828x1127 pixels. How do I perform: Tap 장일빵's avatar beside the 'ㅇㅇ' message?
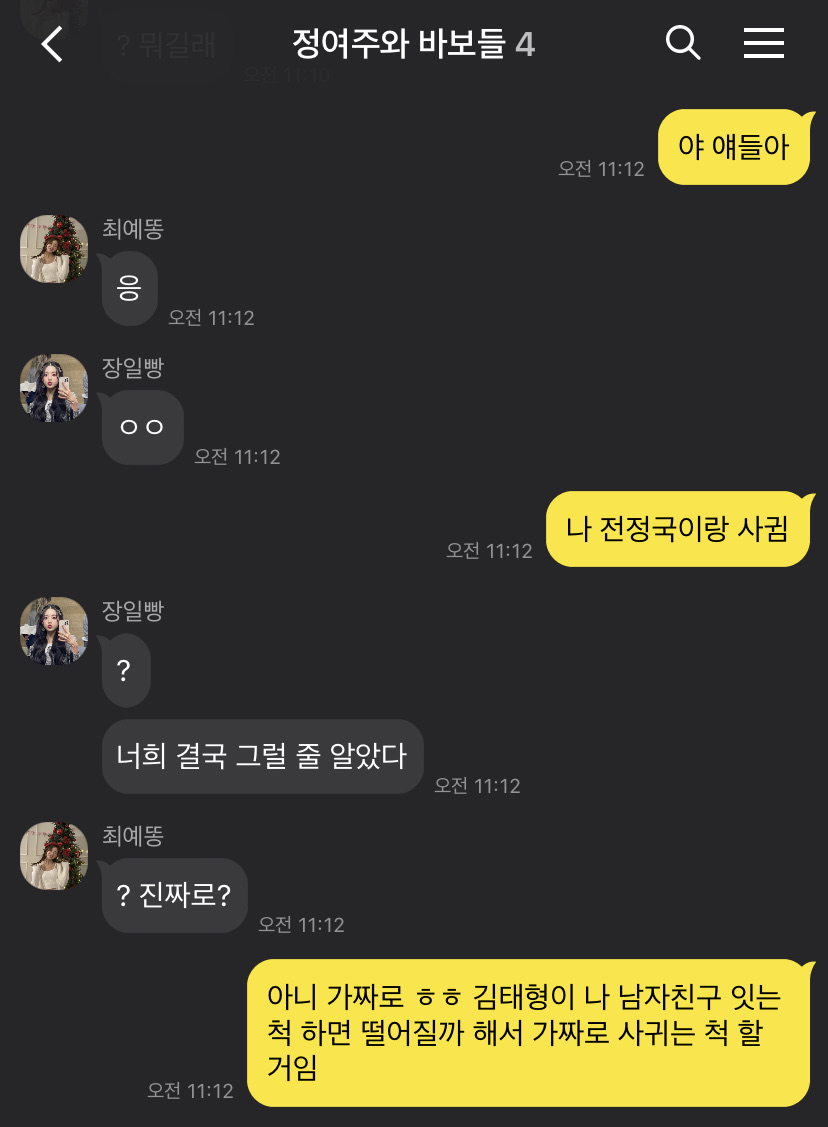54,387
